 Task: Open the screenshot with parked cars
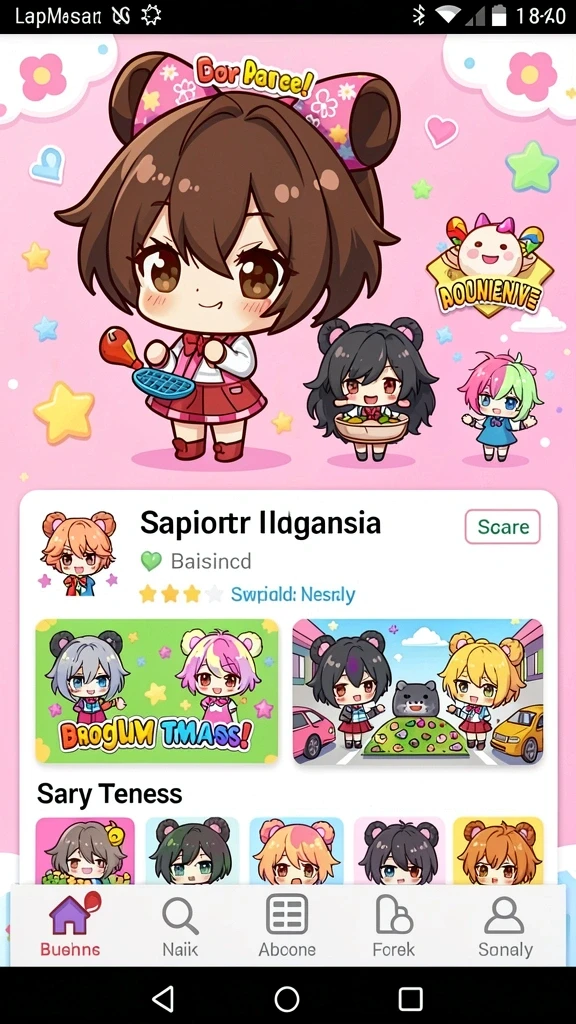(418, 691)
